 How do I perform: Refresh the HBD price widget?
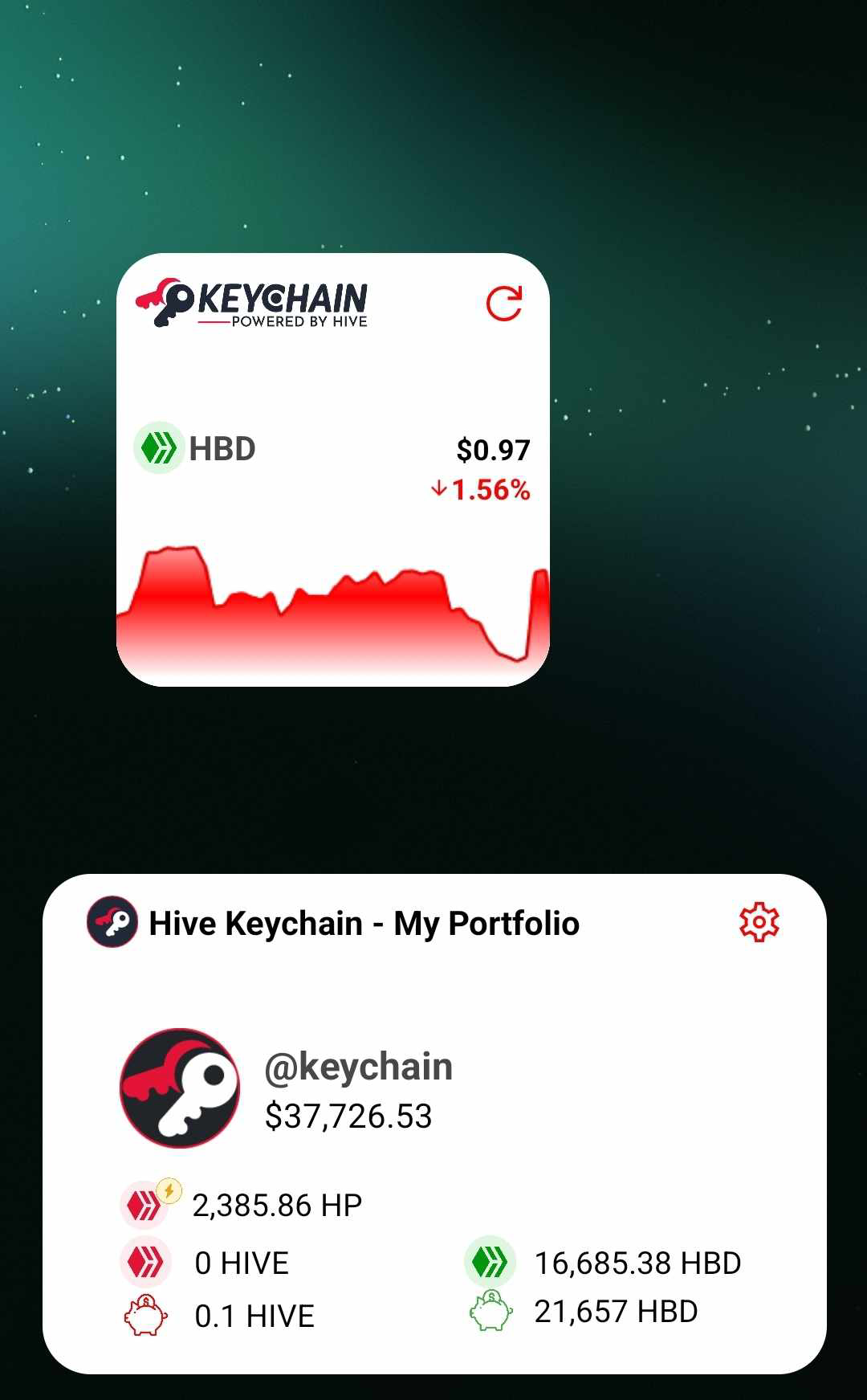(x=504, y=304)
